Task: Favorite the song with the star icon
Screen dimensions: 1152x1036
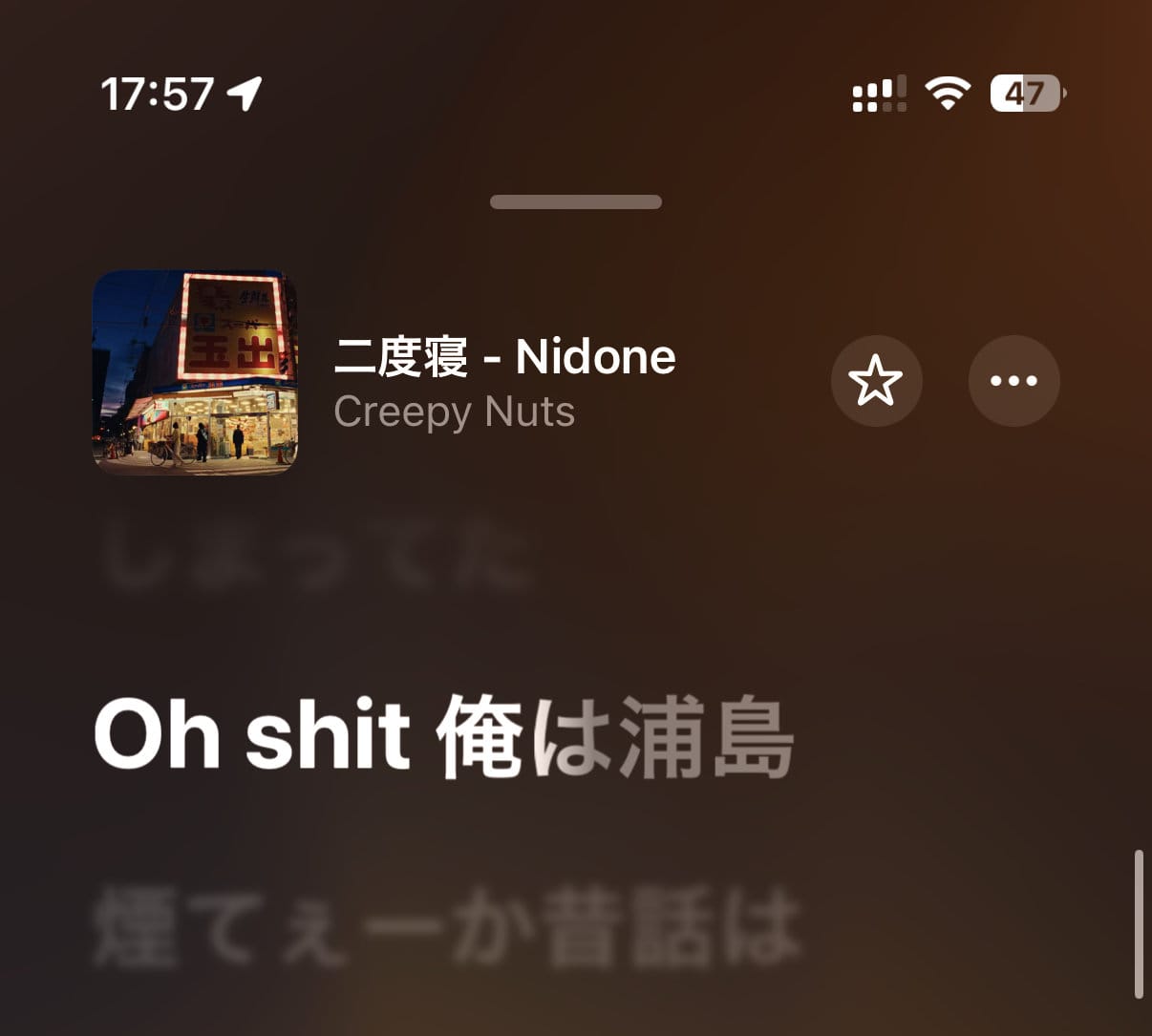Action: (876, 381)
